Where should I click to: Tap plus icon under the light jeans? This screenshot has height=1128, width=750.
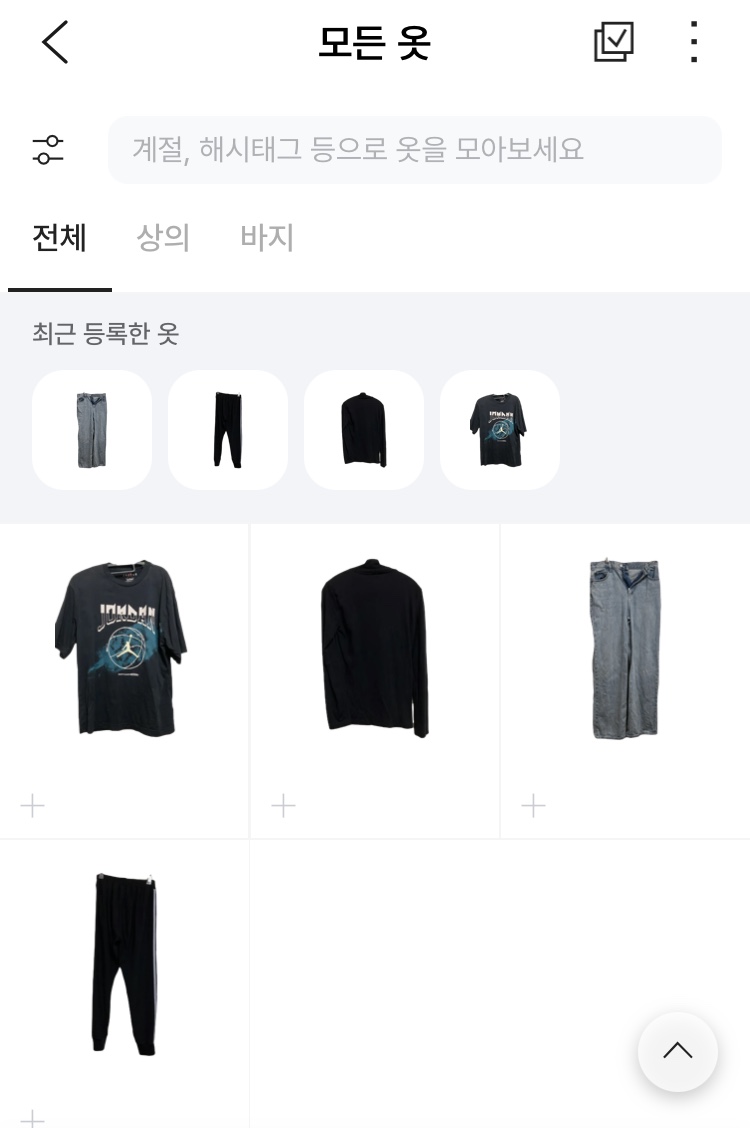pos(533,805)
